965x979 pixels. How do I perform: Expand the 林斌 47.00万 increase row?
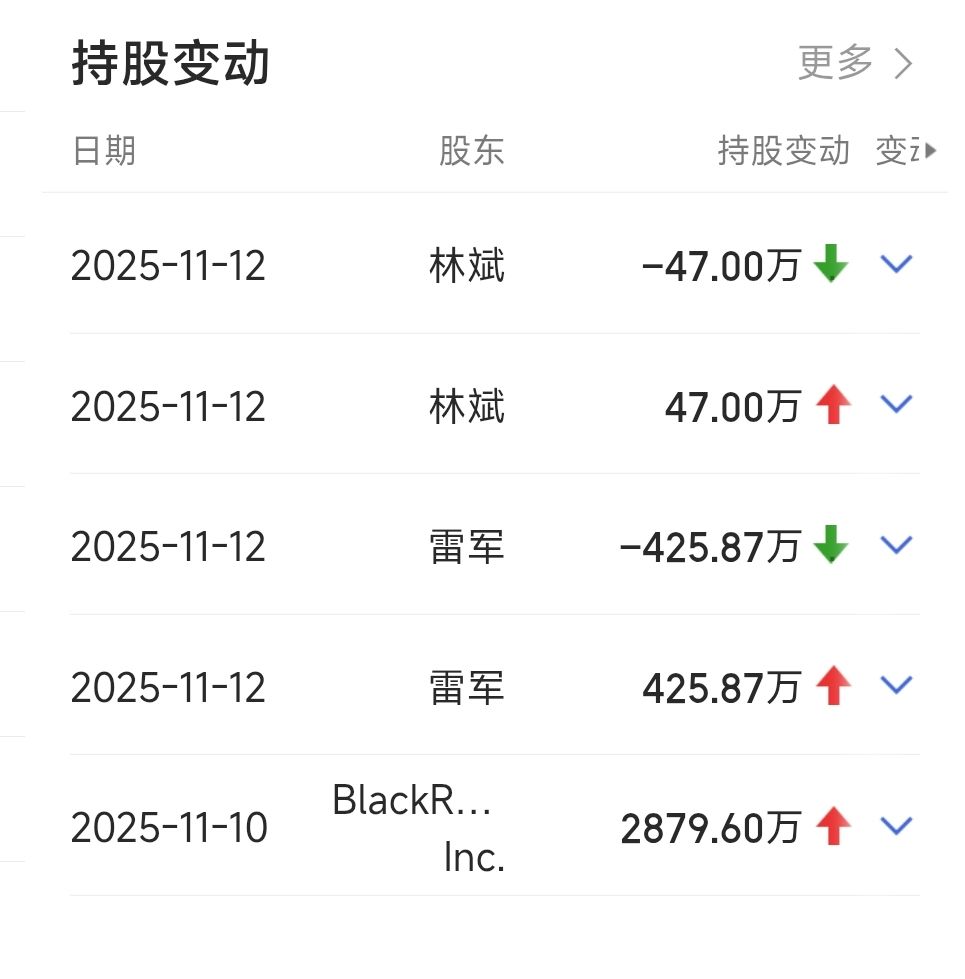coord(896,405)
